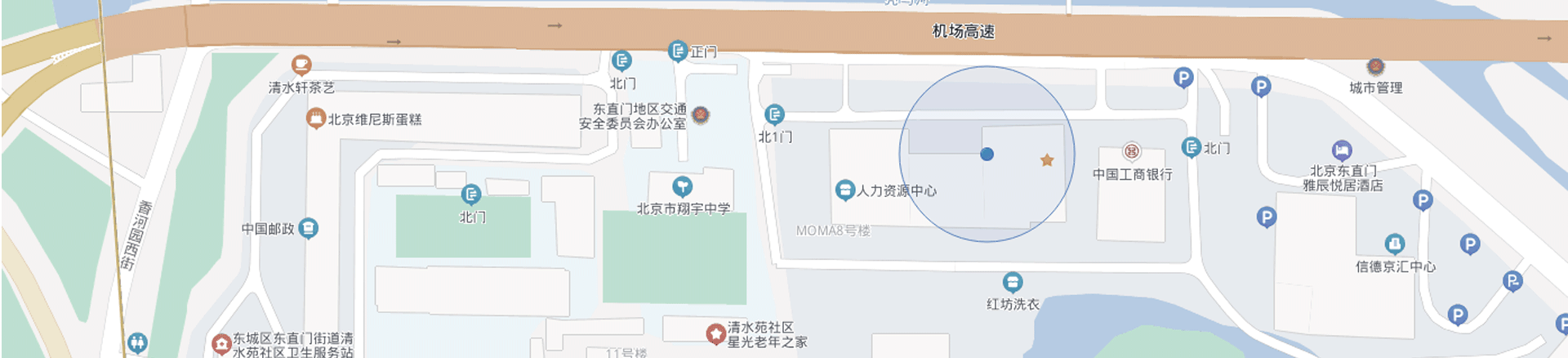Open the 北京维尼斯蛋糕 bakery marker
This screenshot has width=1568, height=358.
coord(316,119)
